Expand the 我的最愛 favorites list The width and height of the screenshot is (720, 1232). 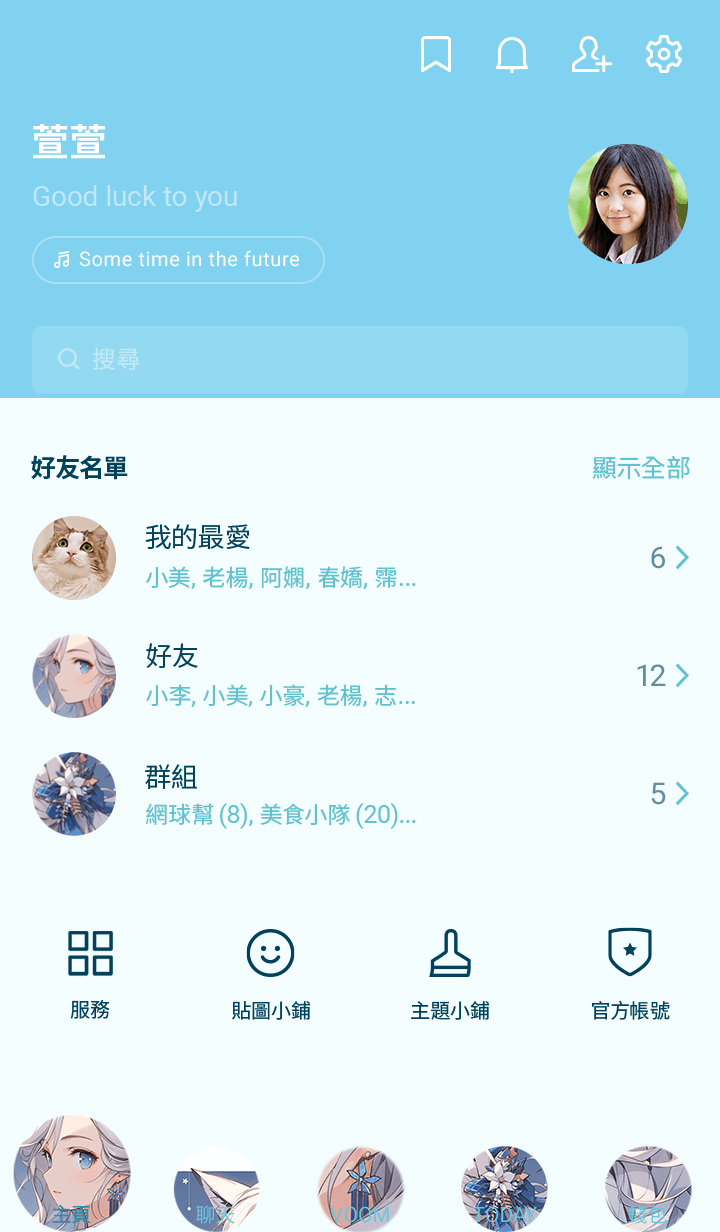360,558
